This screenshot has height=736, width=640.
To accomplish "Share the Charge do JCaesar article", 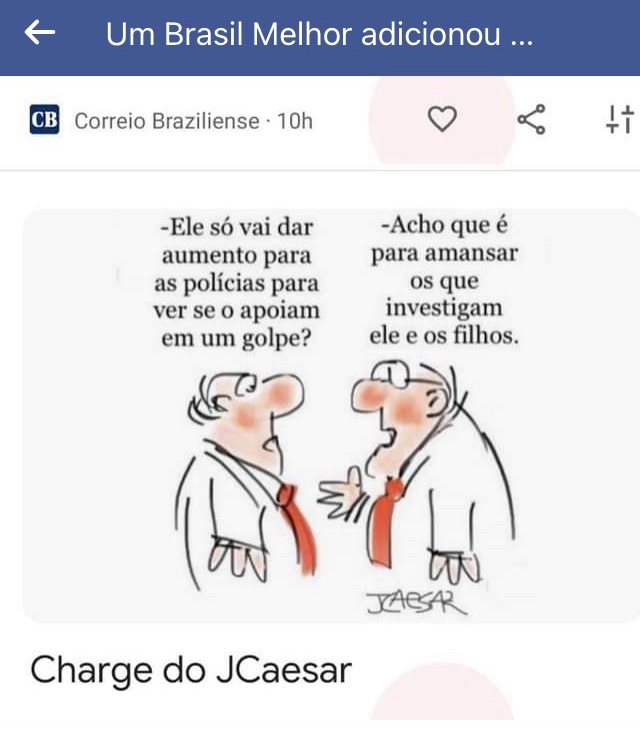I will click(x=531, y=120).
